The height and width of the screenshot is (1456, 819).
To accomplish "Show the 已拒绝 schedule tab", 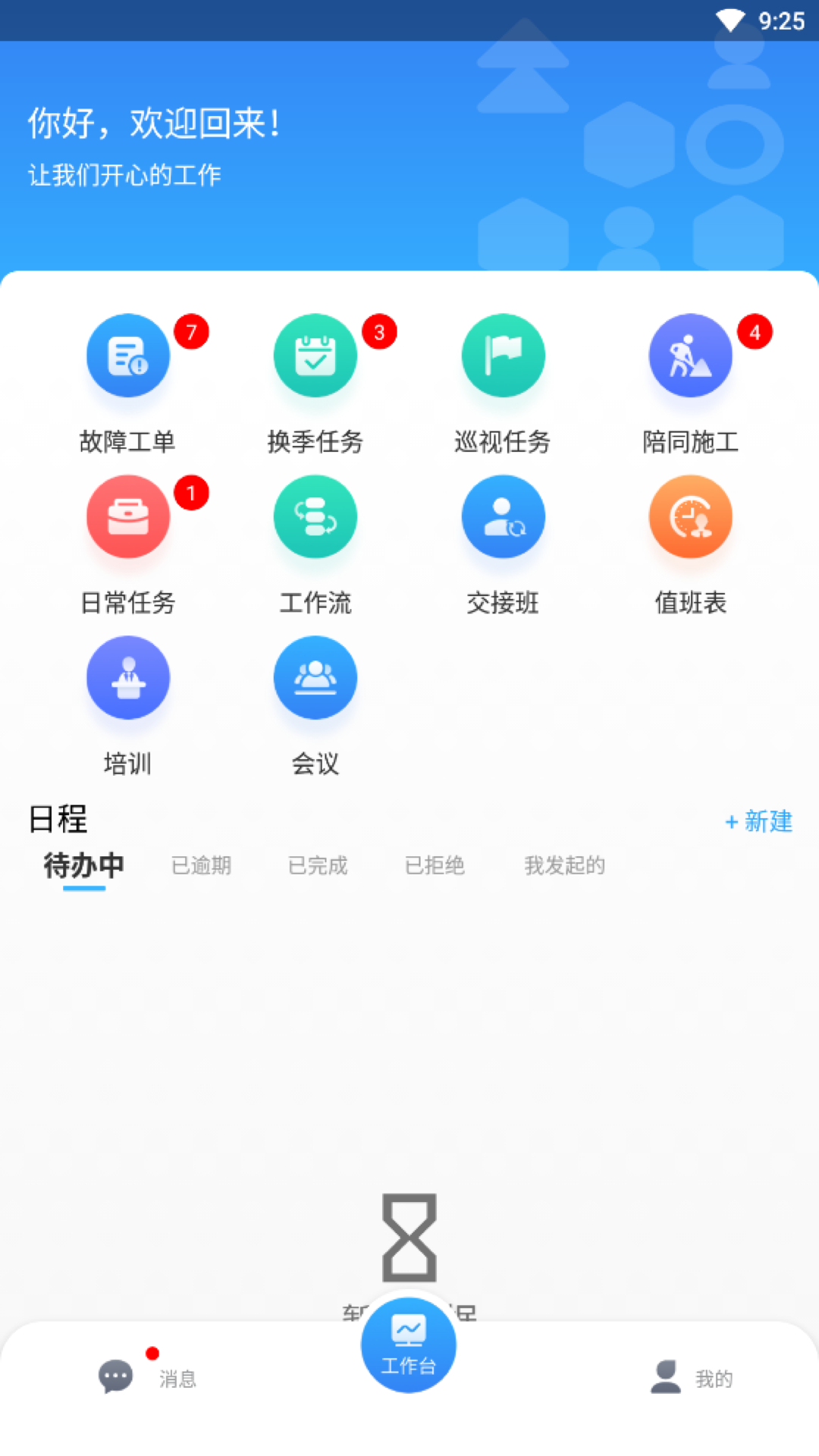I will point(435,865).
